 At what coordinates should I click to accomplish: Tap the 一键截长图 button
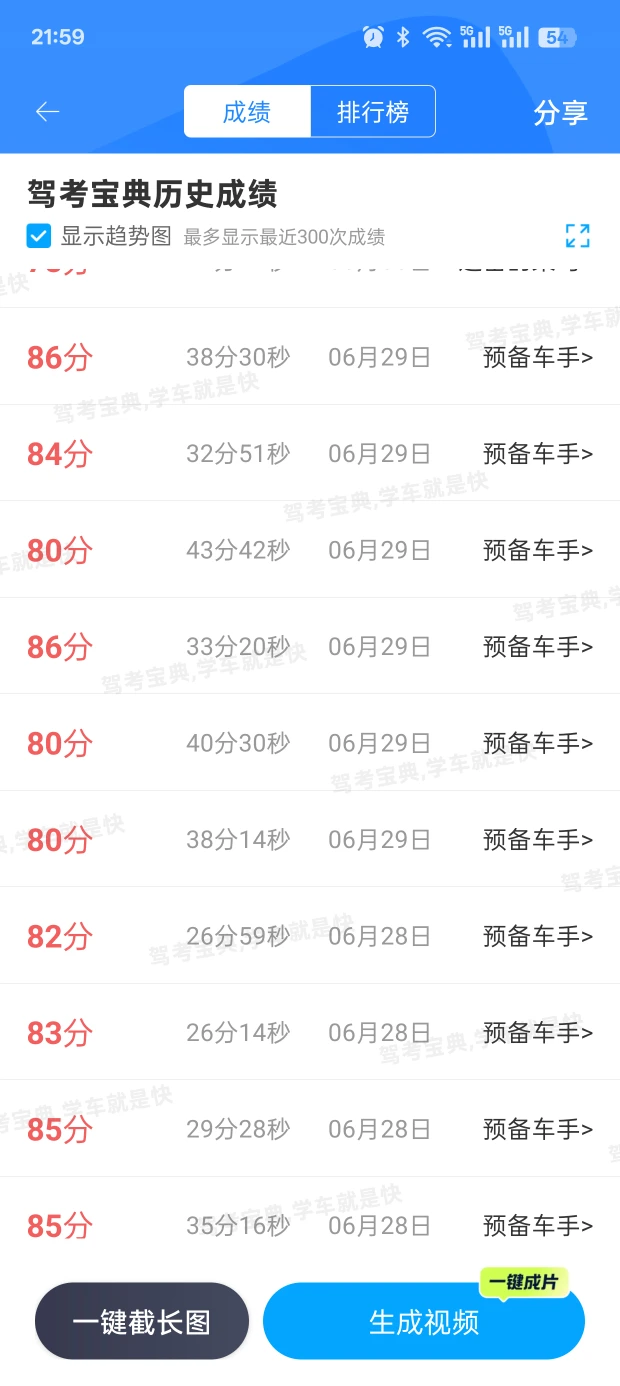(x=142, y=1321)
